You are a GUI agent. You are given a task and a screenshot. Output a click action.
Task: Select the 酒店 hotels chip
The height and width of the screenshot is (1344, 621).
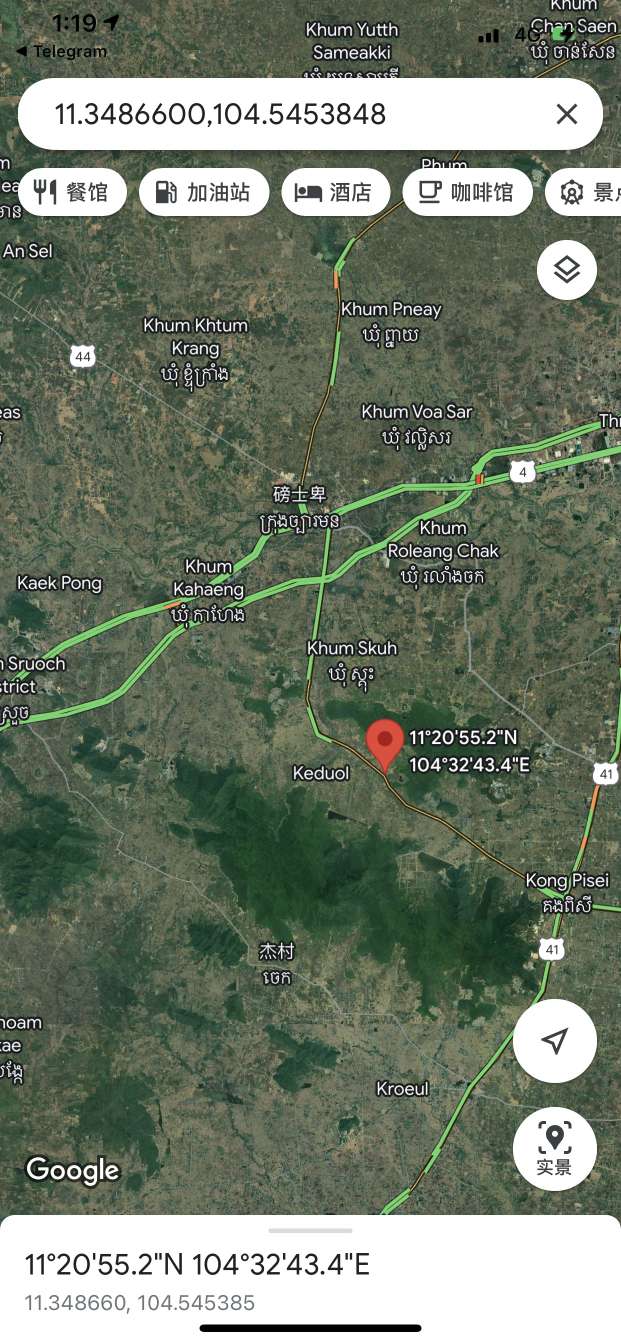tap(334, 192)
